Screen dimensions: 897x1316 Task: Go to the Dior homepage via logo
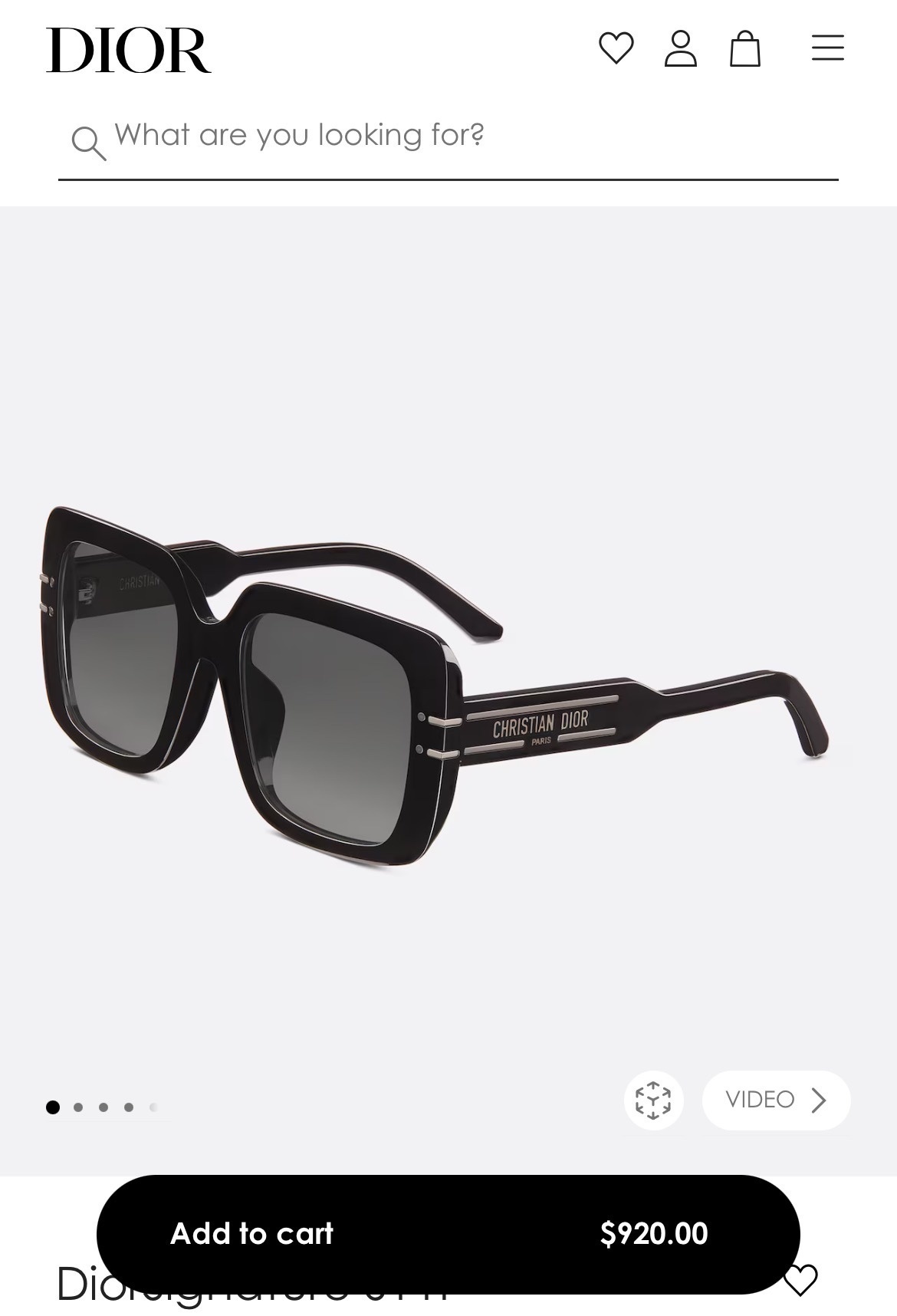pos(128,51)
